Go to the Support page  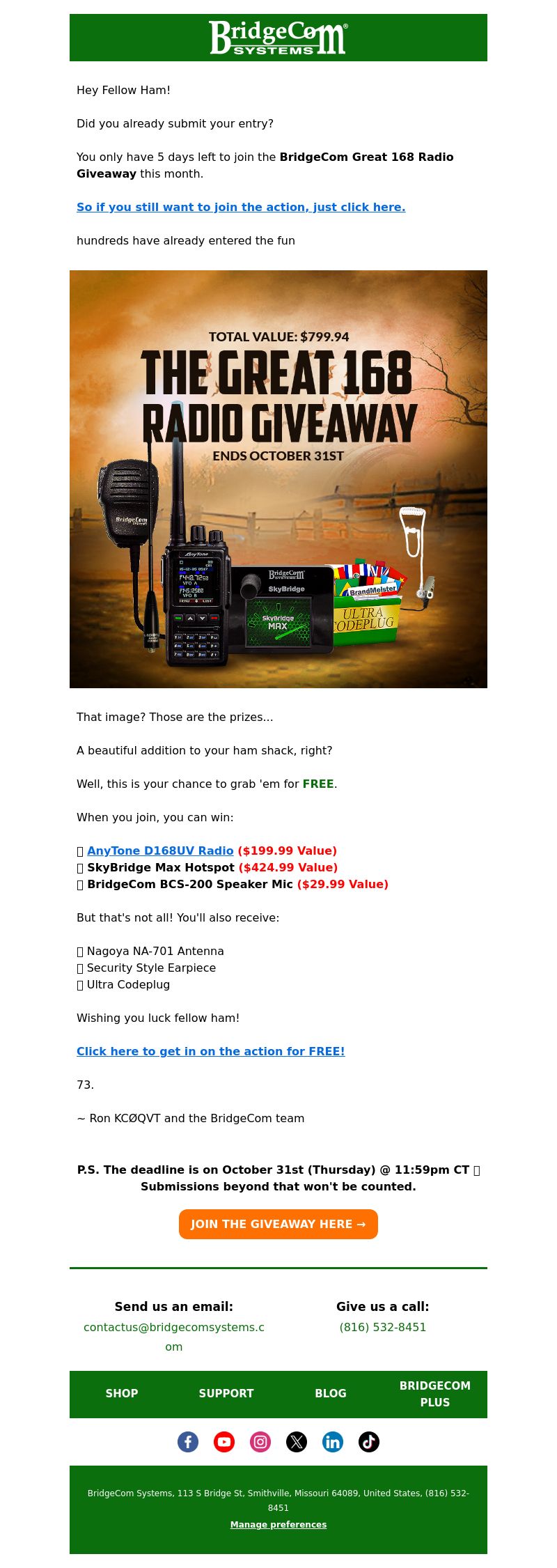[226, 1393]
